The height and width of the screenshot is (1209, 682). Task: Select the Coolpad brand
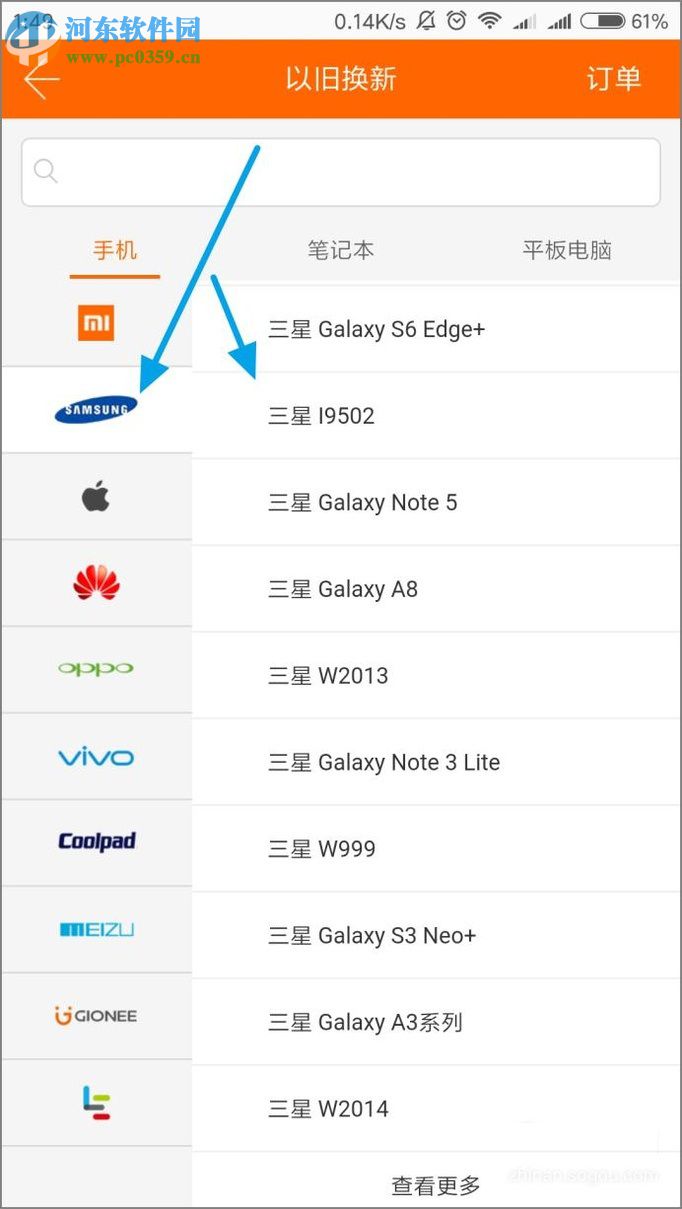pyautogui.click(x=96, y=842)
